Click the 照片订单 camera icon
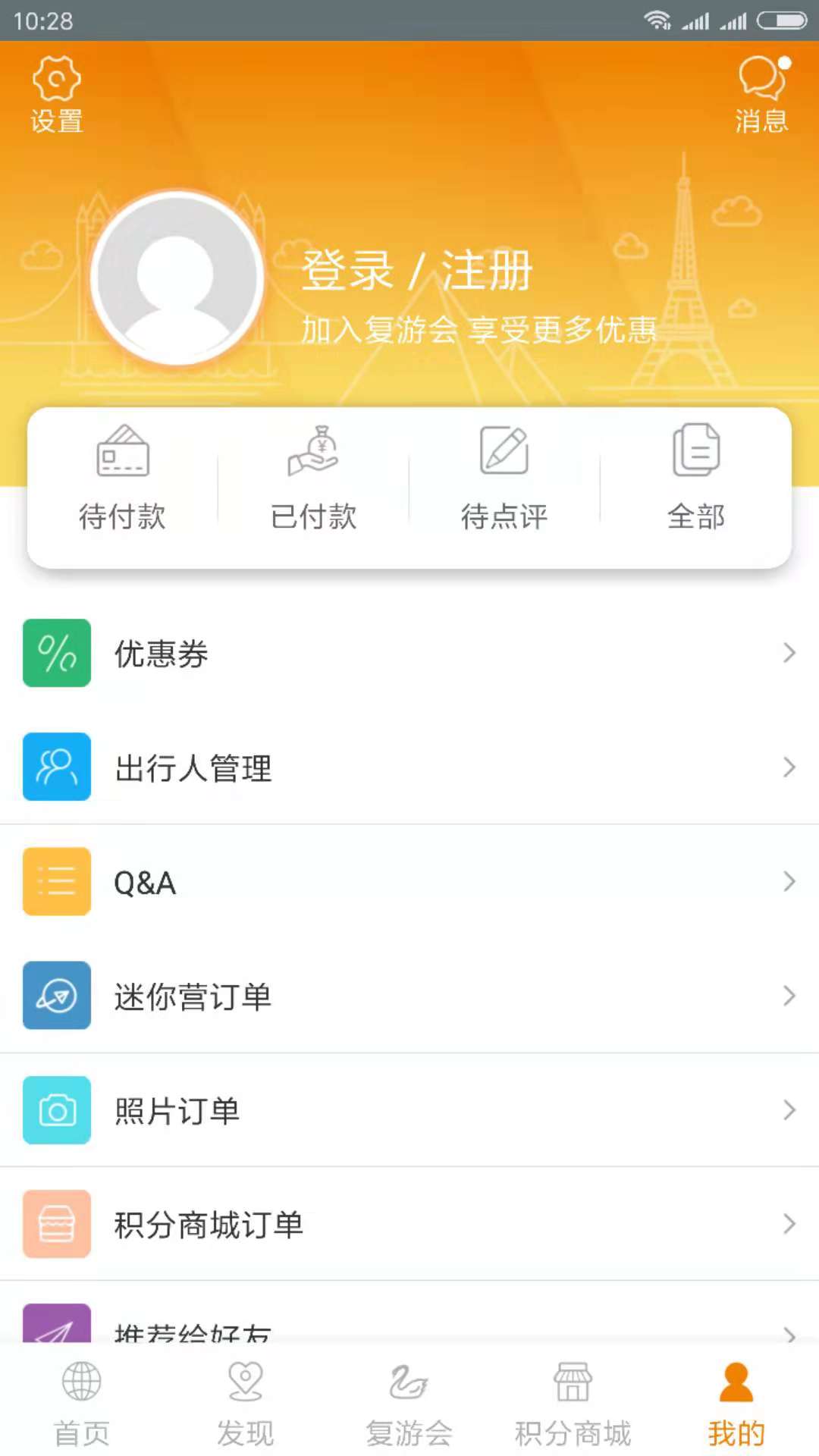819x1456 pixels. (x=57, y=1110)
